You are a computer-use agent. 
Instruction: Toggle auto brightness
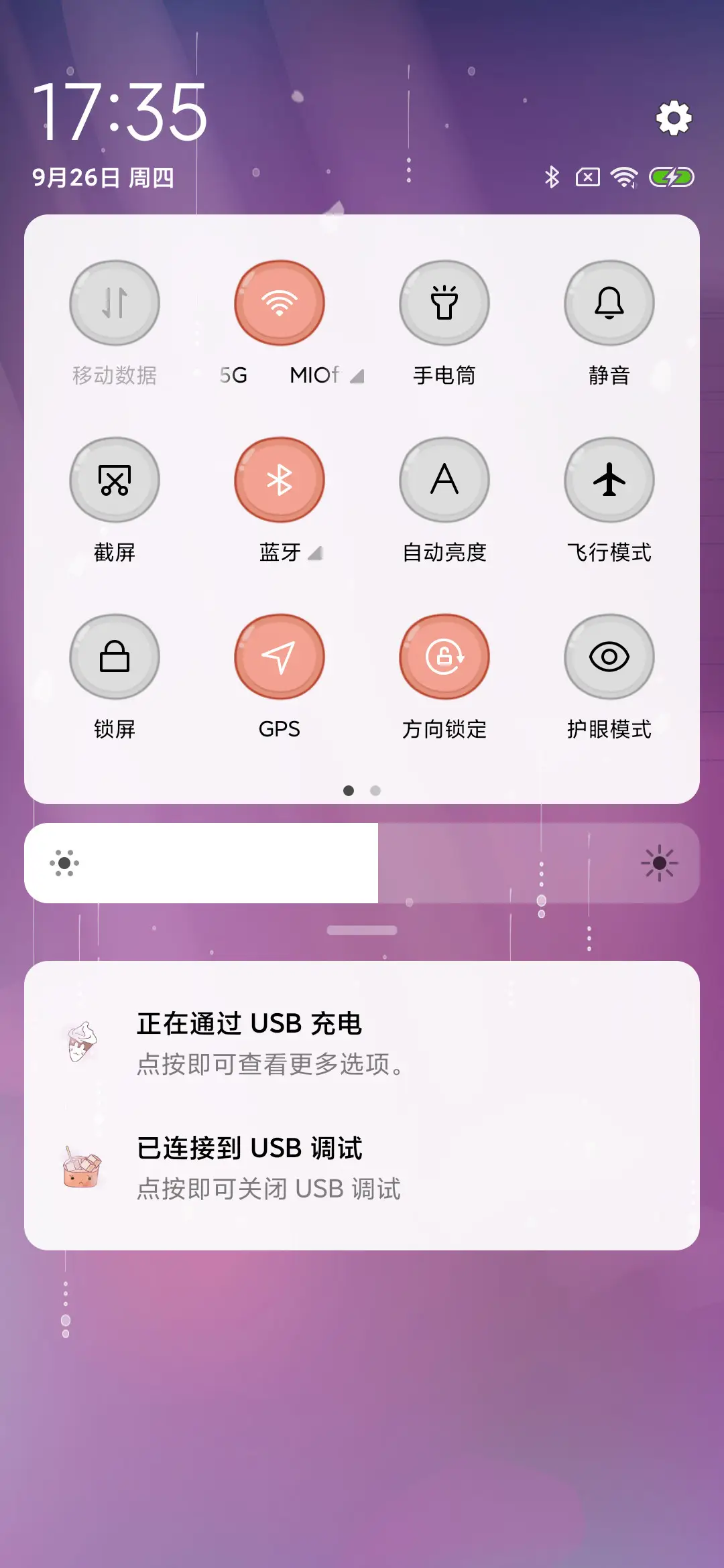(444, 480)
